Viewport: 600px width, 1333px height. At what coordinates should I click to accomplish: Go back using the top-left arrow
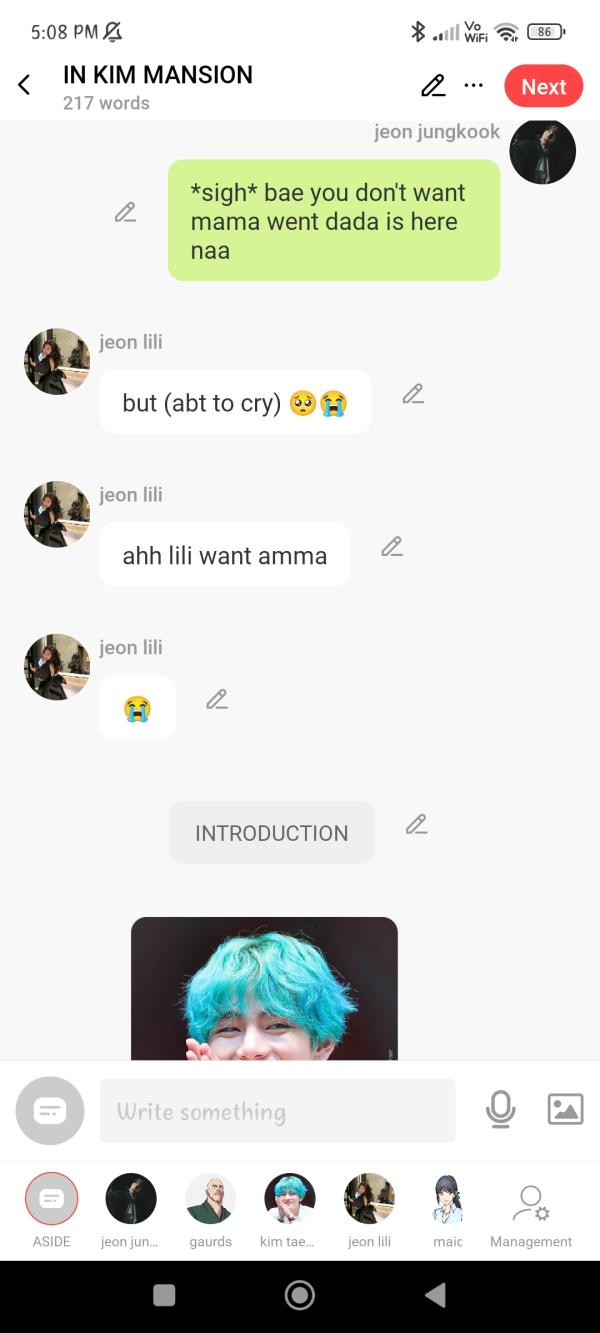[25, 86]
